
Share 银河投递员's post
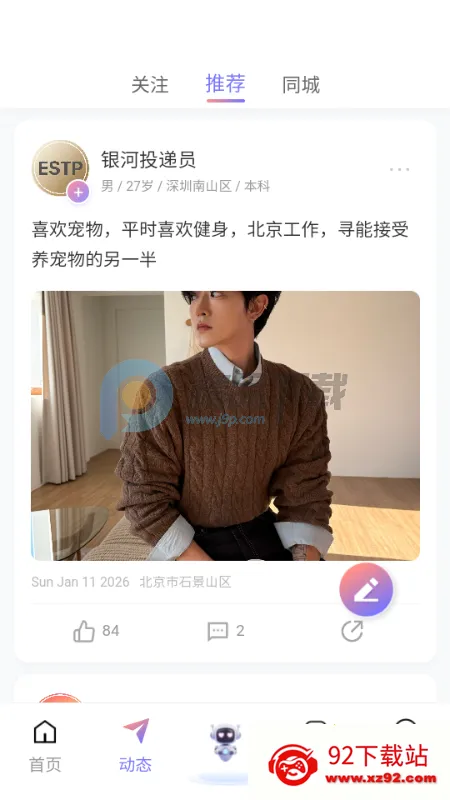[352, 631]
